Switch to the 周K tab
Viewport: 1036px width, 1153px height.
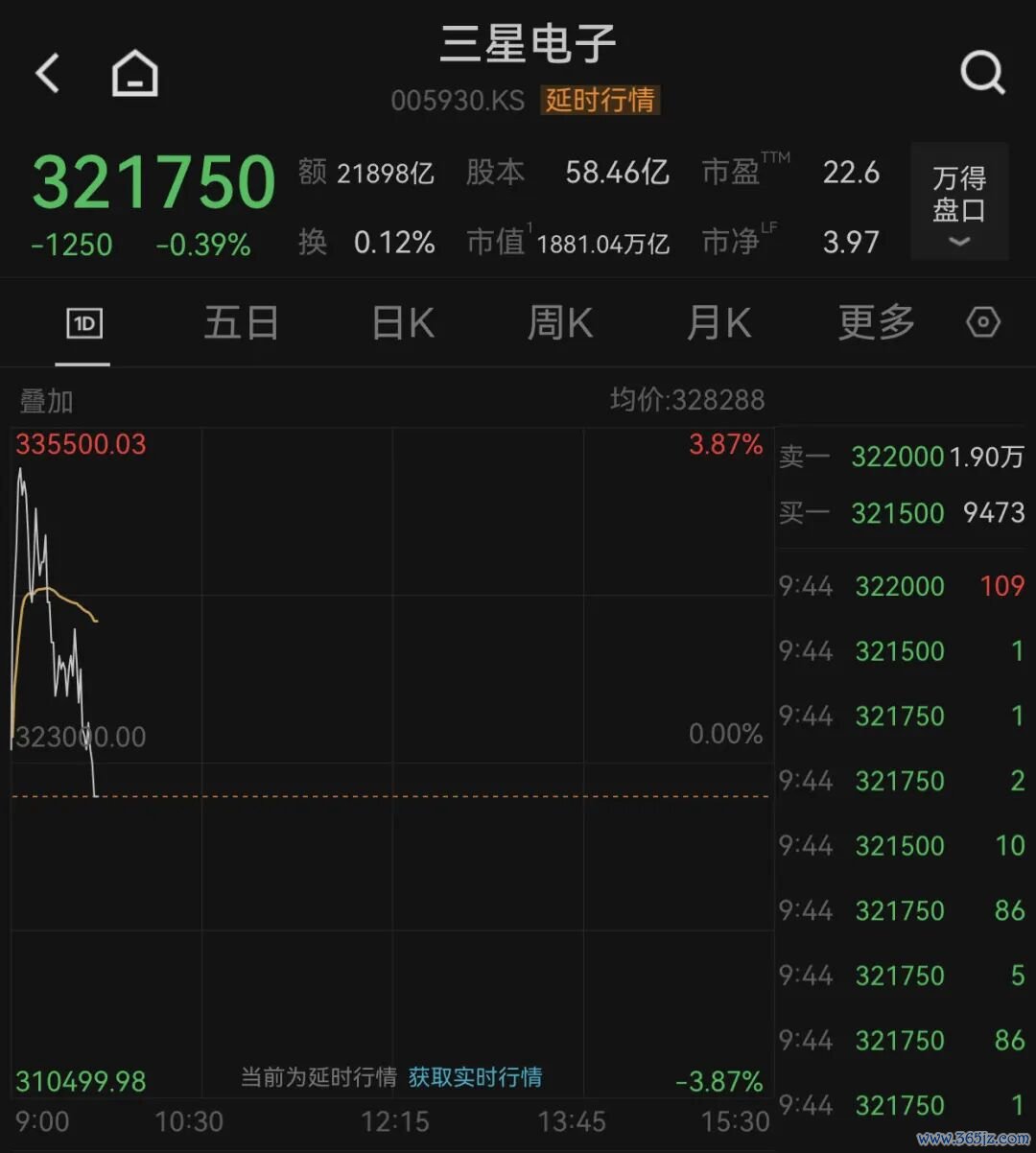tap(560, 323)
